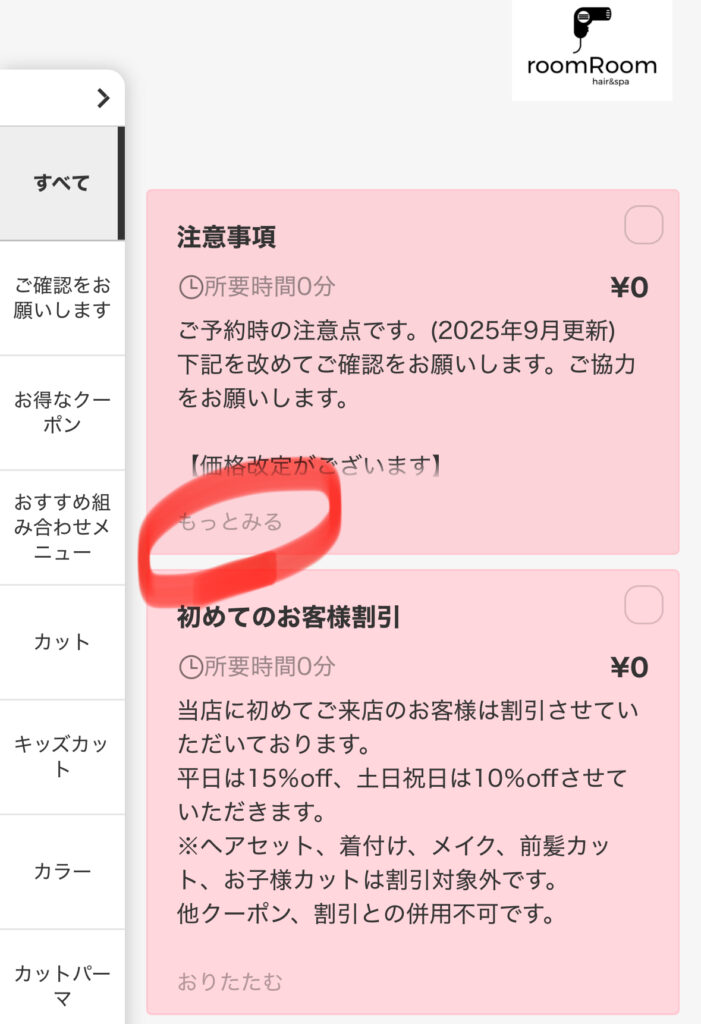Select the すべて category tab
701x1024 pixels.
(x=61, y=183)
